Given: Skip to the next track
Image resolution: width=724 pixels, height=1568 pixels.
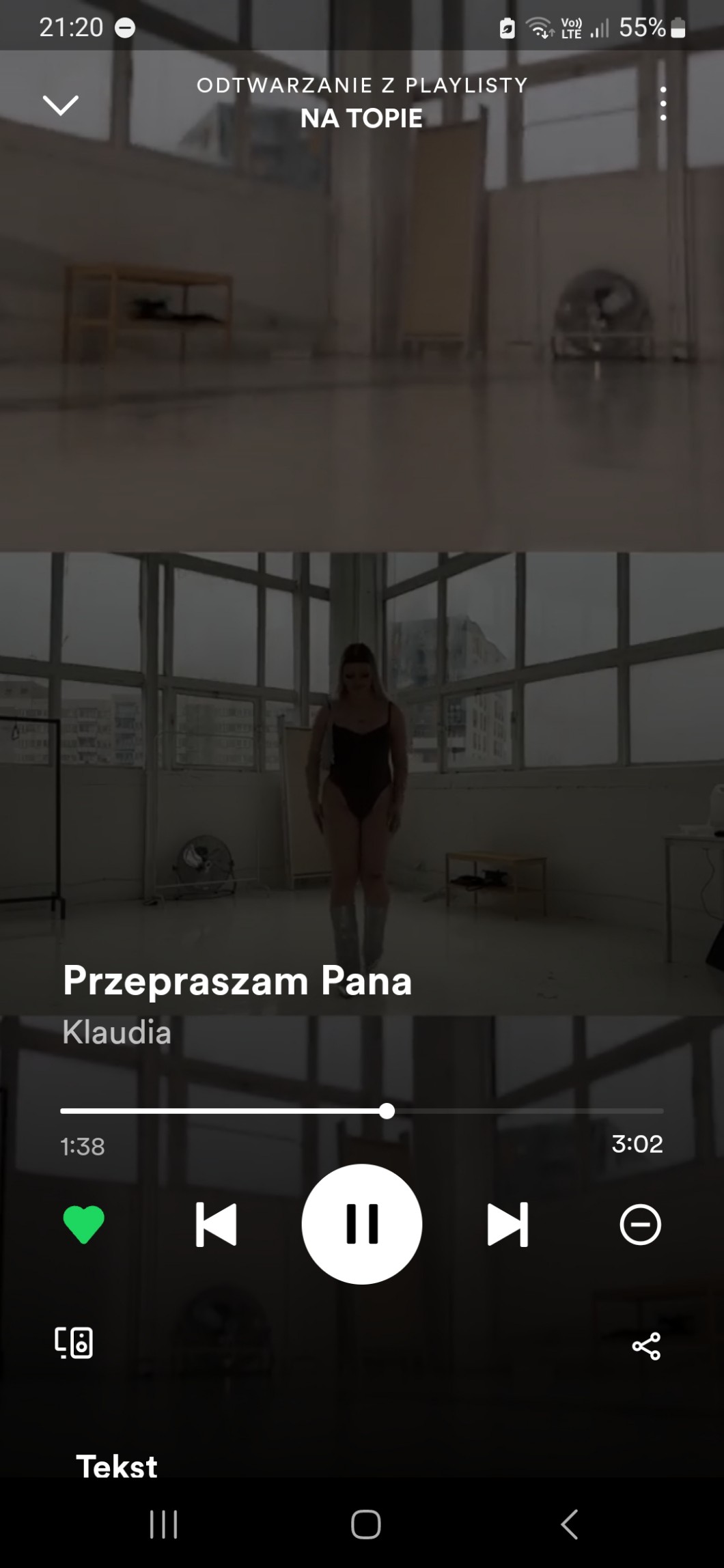Looking at the screenshot, I should (x=507, y=1224).
